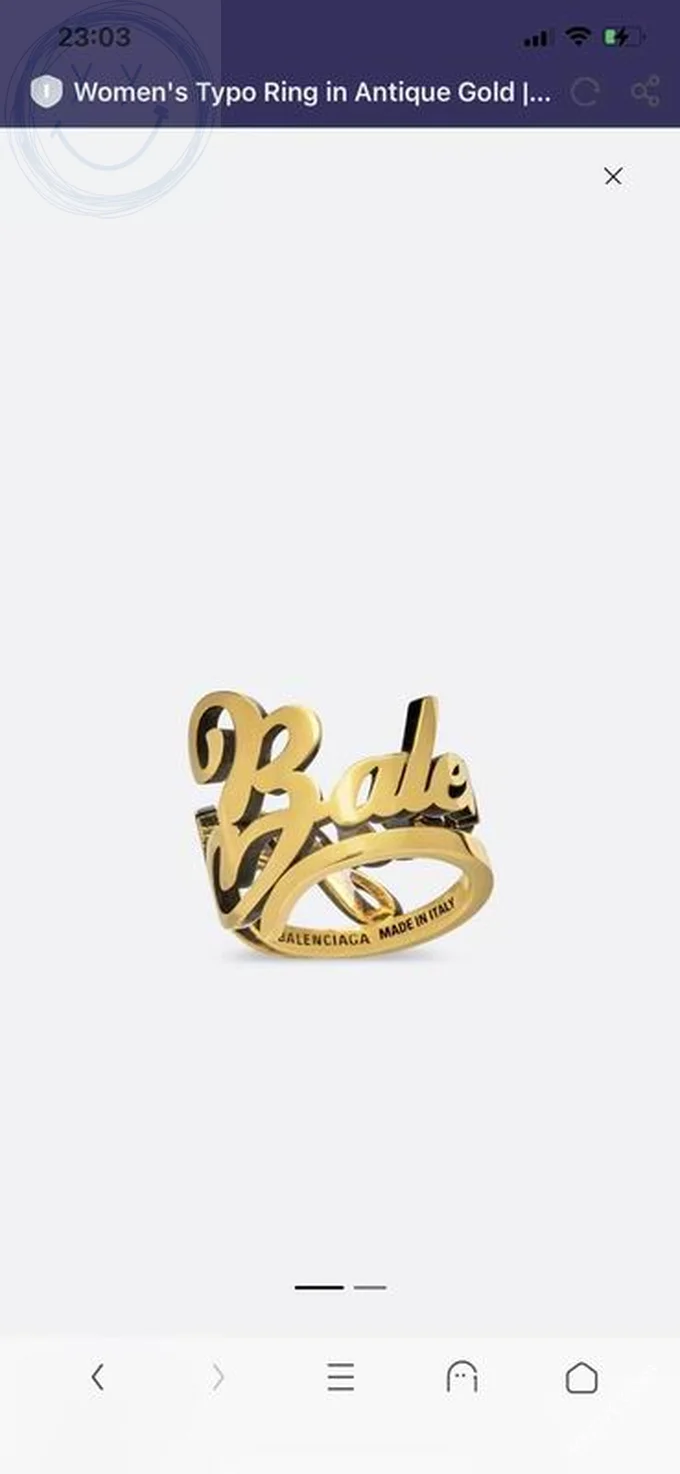Screen dimensions: 680x1474
Task: Reload the current page
Action: point(585,93)
